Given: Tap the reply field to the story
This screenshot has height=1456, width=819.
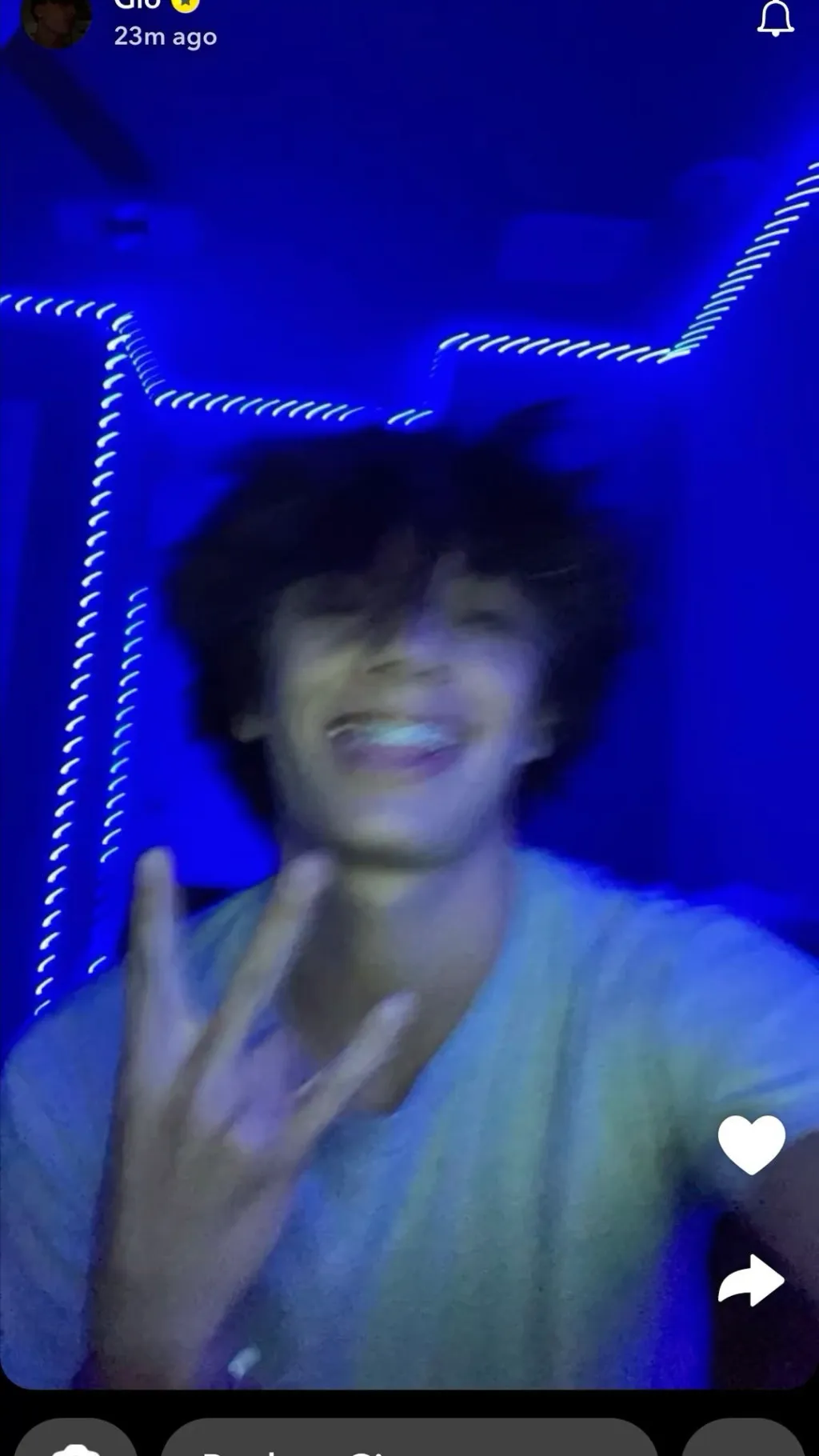Looking at the screenshot, I should pos(409,1440).
